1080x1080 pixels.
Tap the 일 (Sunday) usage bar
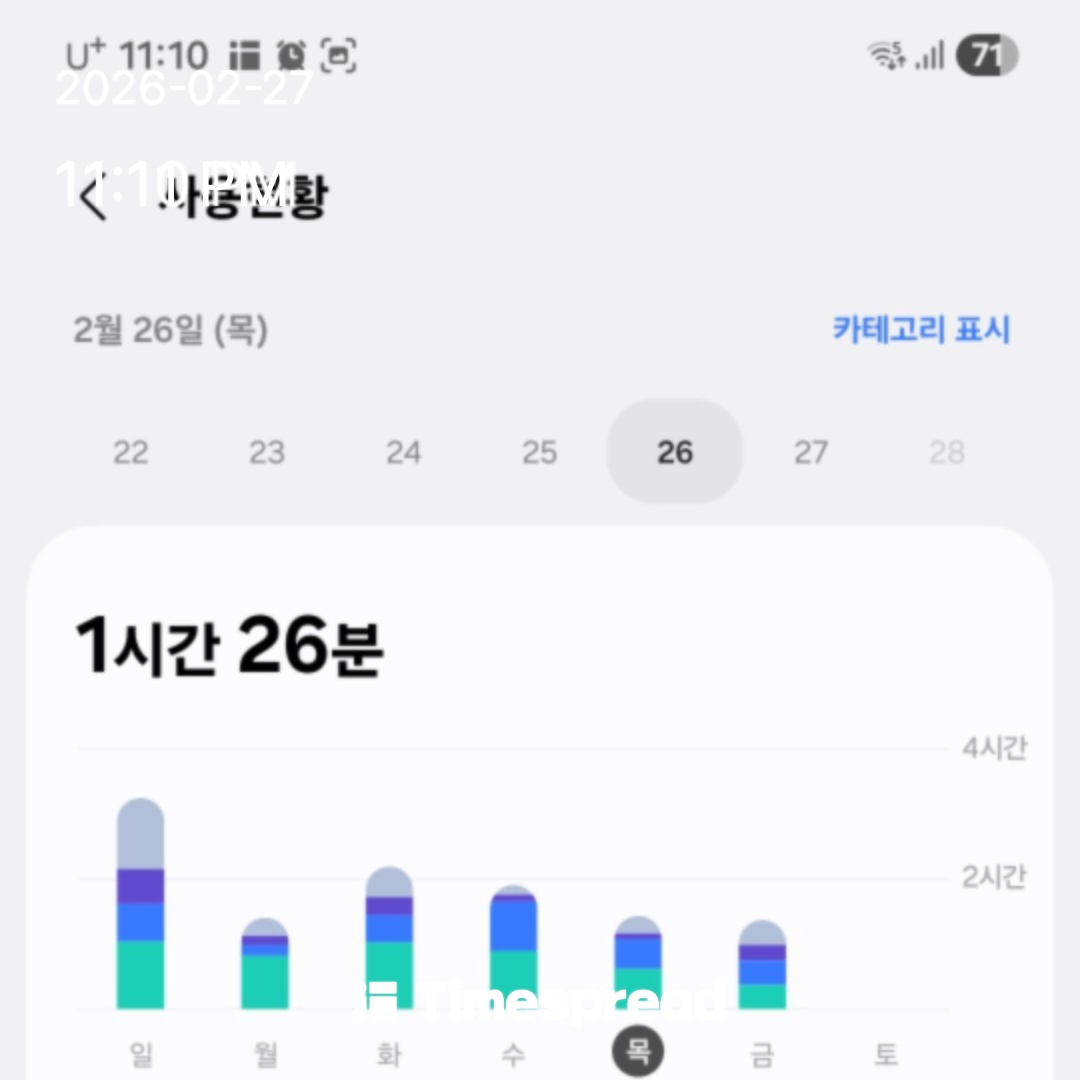pos(140,905)
